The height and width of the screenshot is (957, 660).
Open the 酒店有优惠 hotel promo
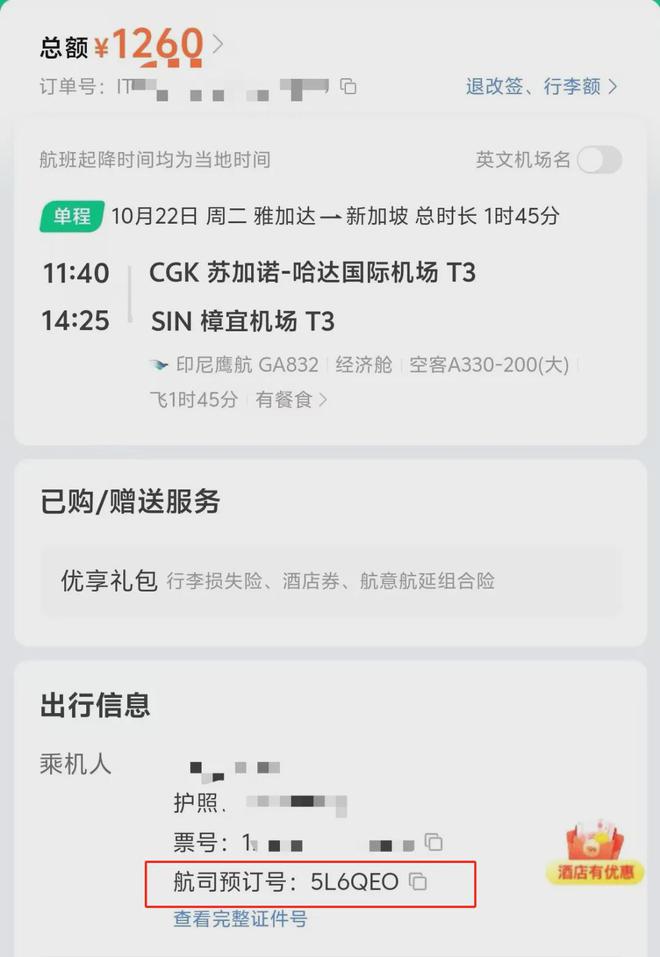pos(595,853)
